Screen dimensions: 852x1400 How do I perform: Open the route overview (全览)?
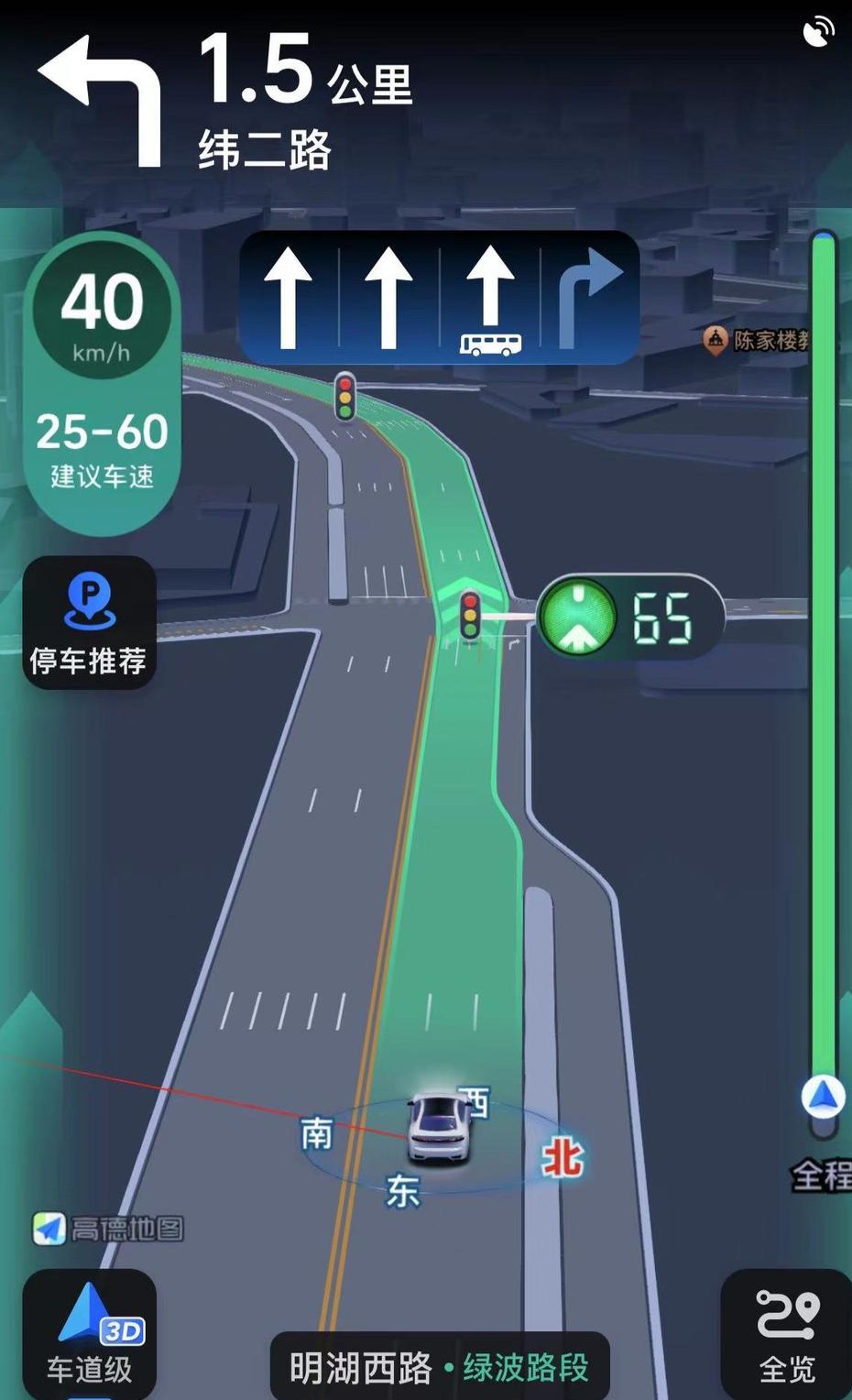pos(786,1333)
